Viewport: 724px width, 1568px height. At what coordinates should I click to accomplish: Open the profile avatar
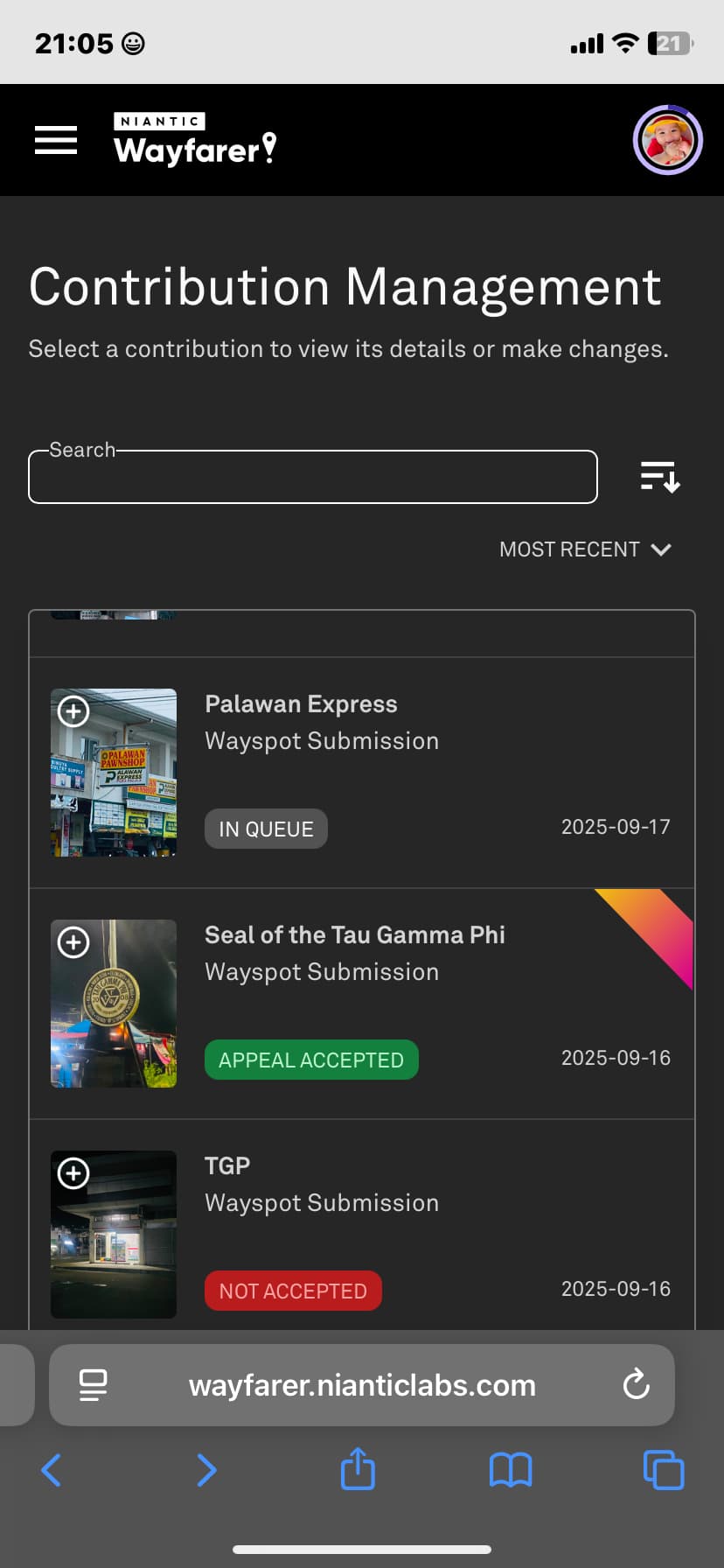click(667, 140)
